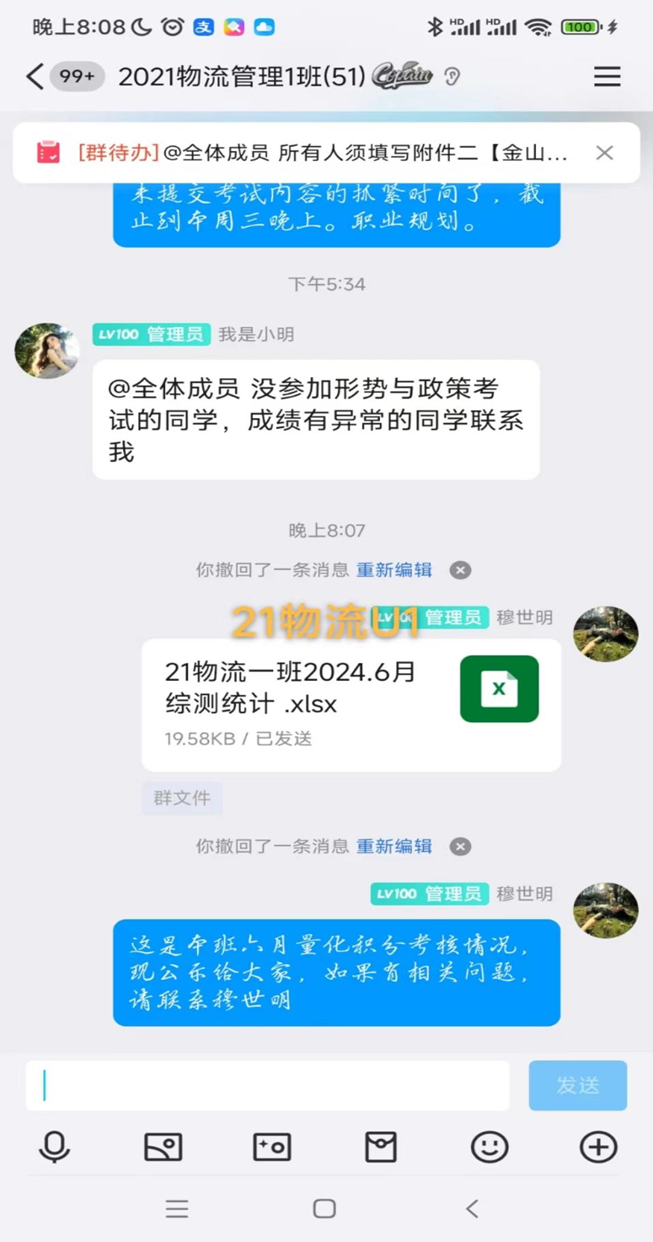Open the 群待办 pinned notice
653x1242 pixels.
point(320,153)
